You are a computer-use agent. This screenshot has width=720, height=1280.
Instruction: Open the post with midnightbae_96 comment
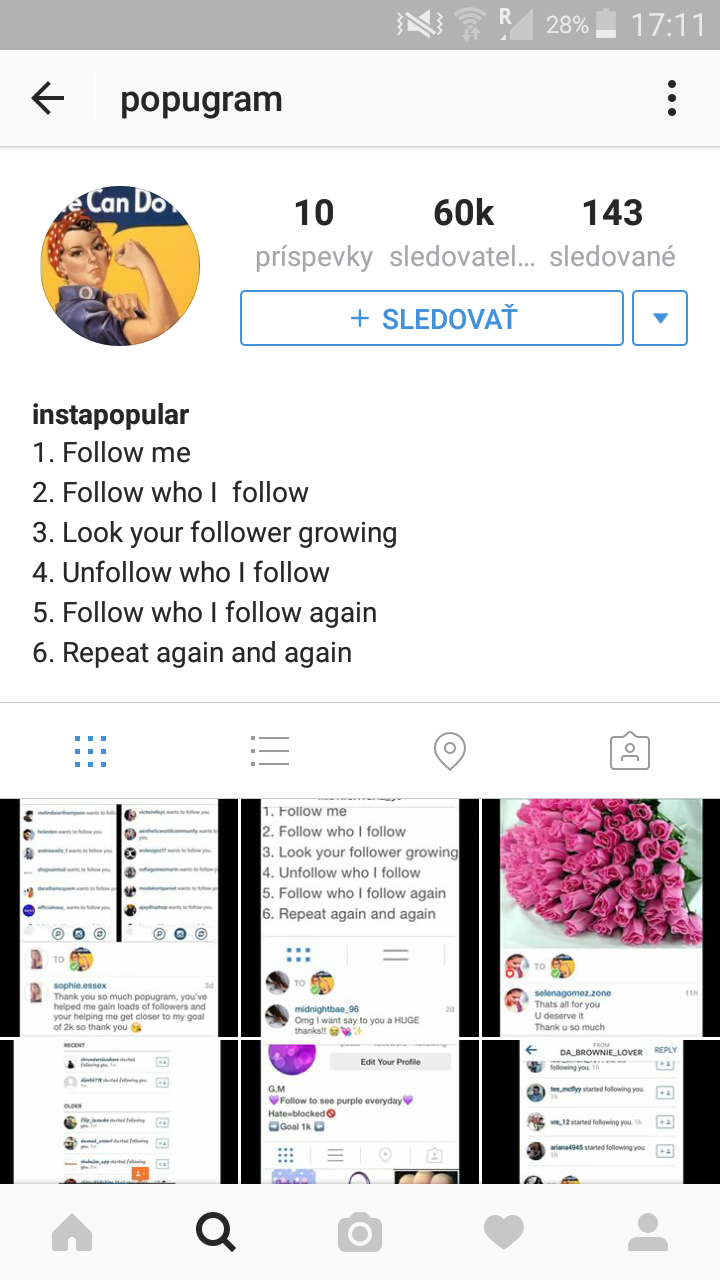tap(360, 917)
